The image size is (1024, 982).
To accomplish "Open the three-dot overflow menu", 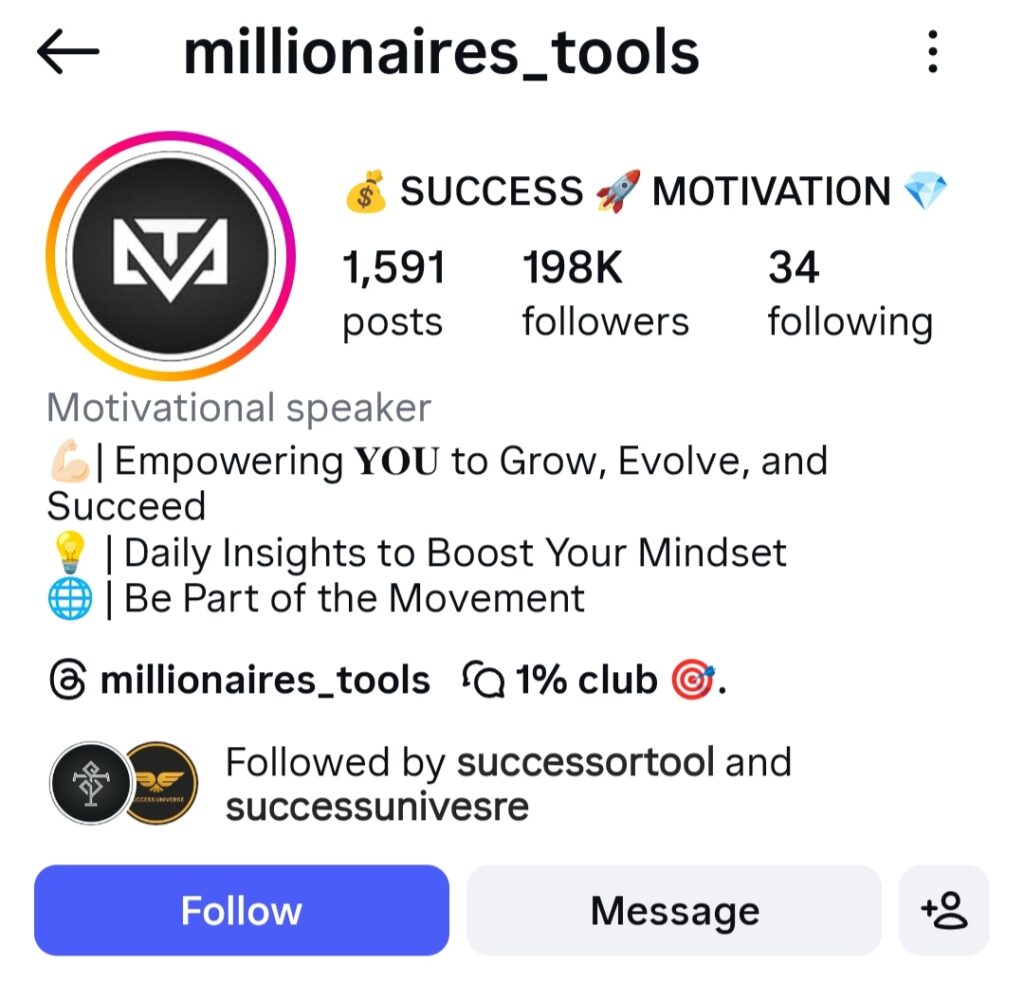I will [932, 52].
